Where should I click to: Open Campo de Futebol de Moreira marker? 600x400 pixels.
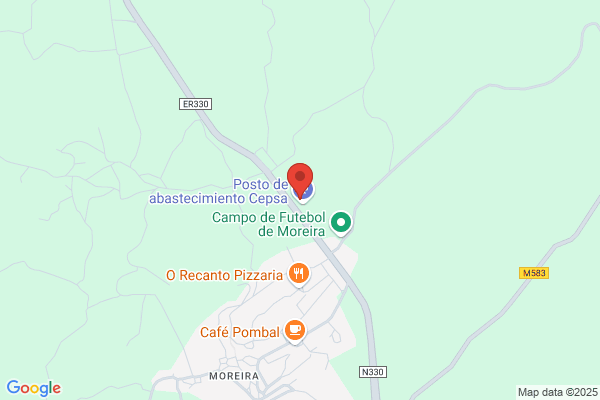coord(341,223)
